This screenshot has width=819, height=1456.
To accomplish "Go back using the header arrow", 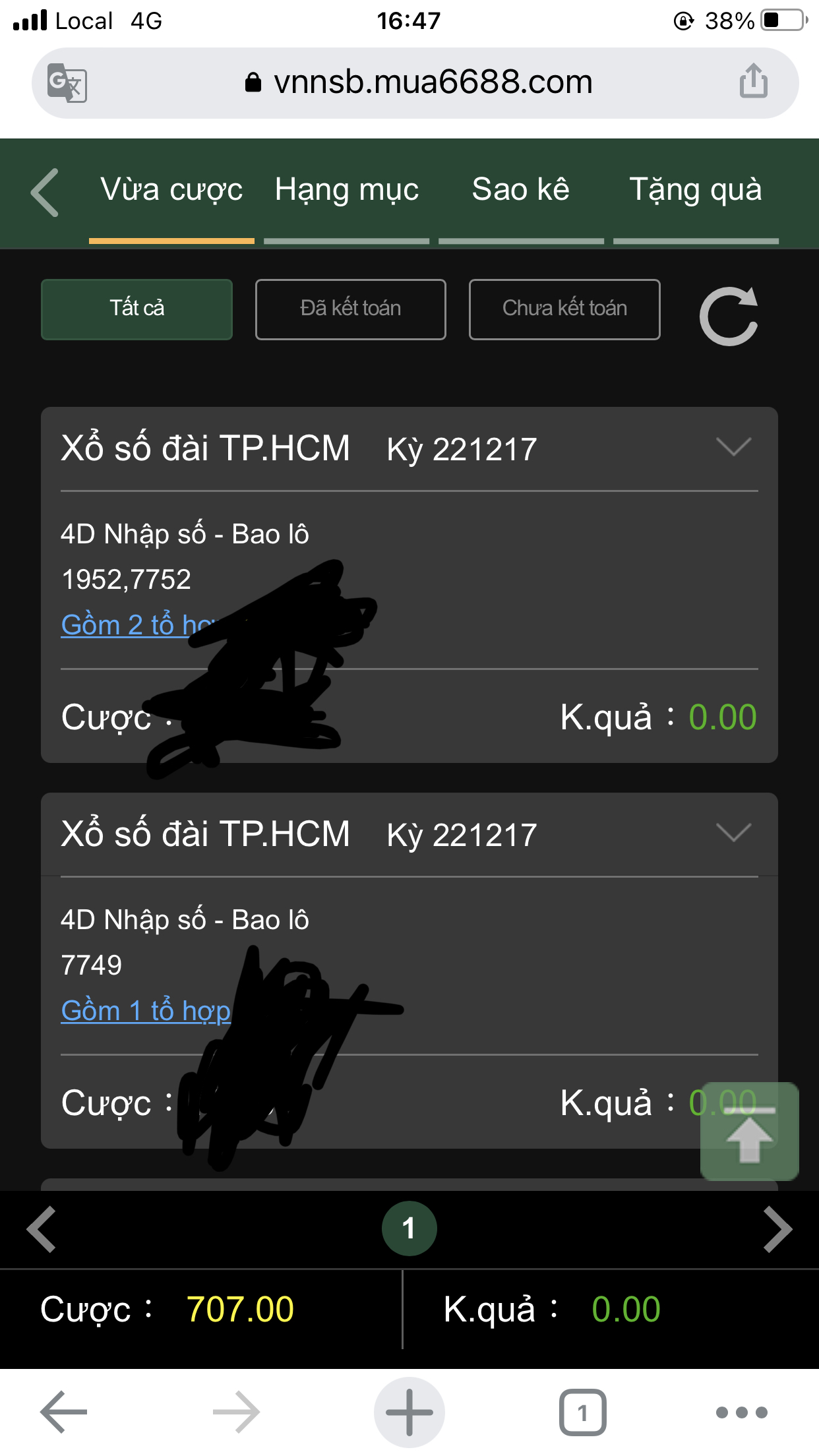I will tap(45, 192).
